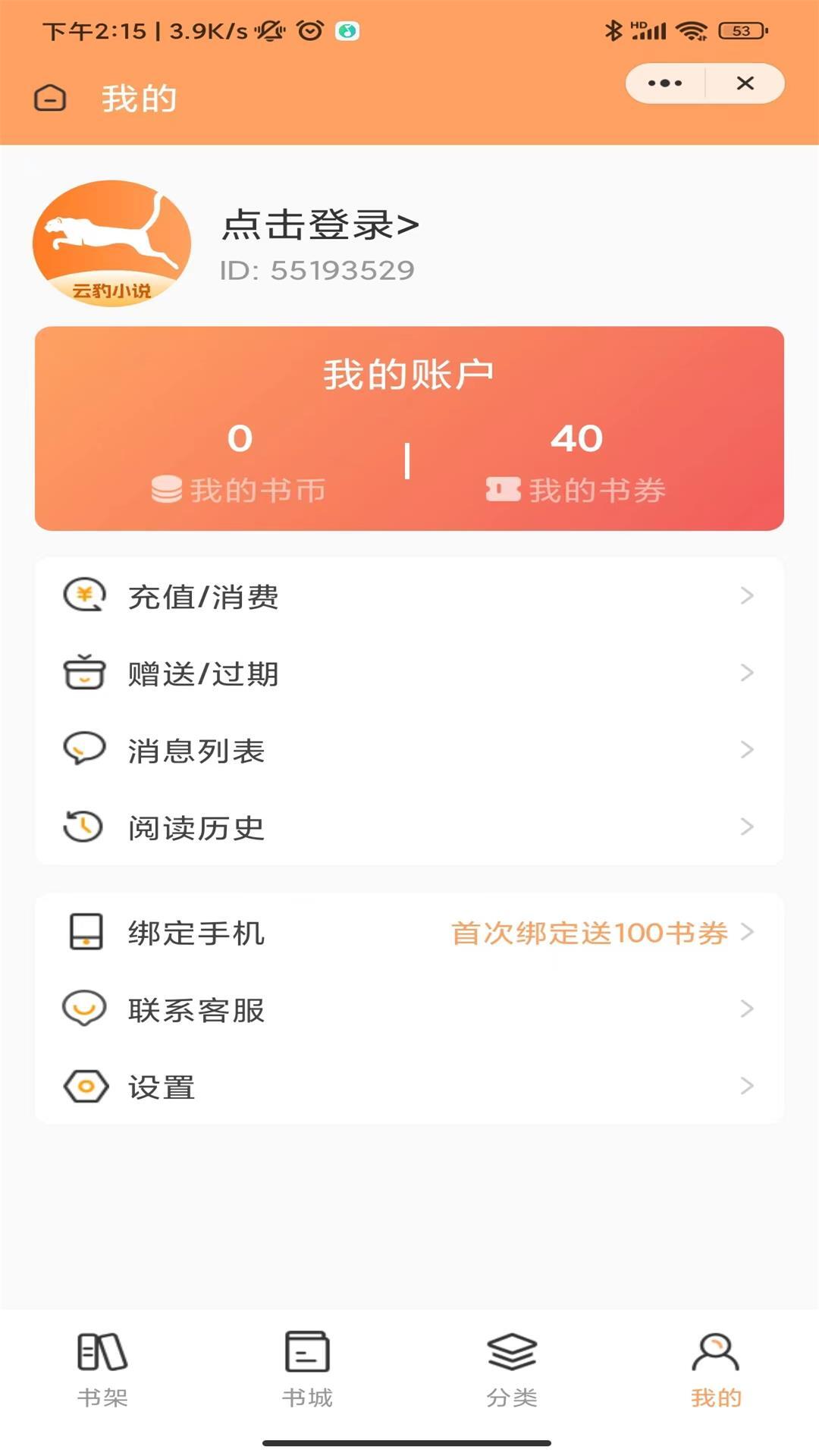This screenshot has height=1456, width=819.
Task: Click the 首次绑定送100书券 promotion text
Action: [590, 934]
